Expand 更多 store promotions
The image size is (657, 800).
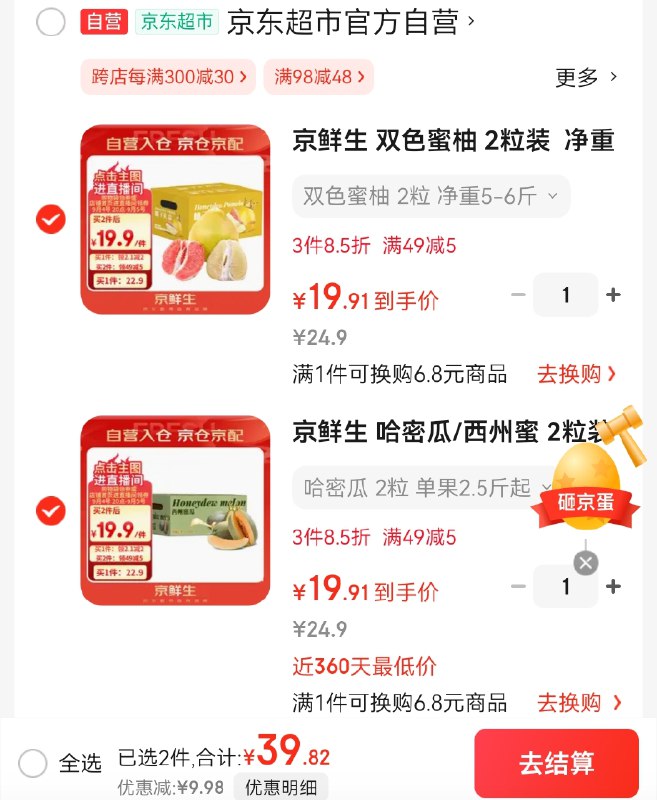pos(587,77)
